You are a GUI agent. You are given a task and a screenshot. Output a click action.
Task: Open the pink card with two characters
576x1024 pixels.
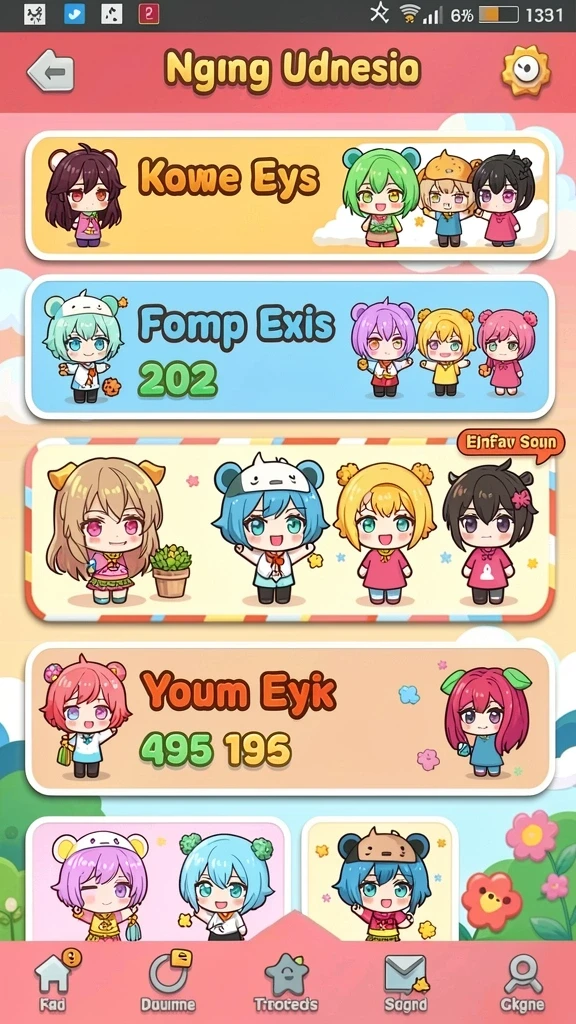pos(159,879)
